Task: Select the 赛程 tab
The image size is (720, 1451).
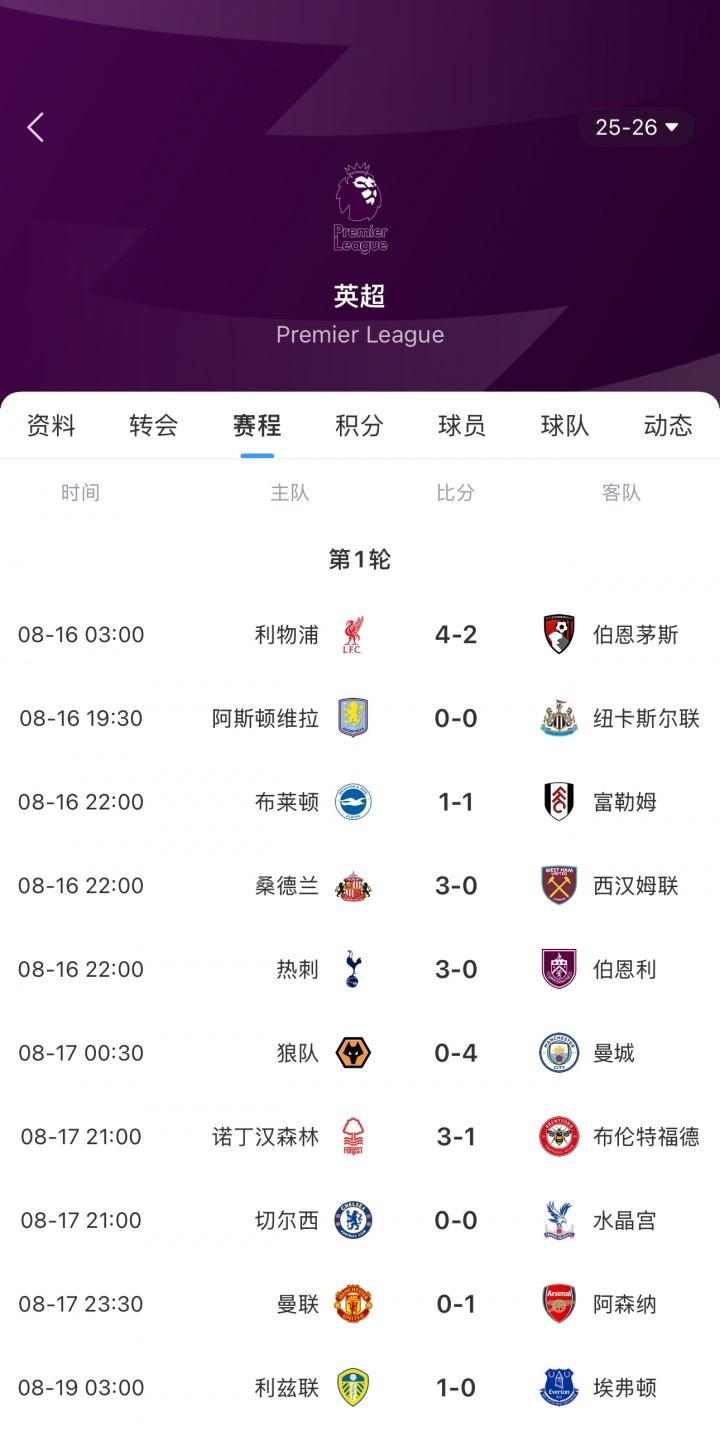Action: [x=257, y=425]
